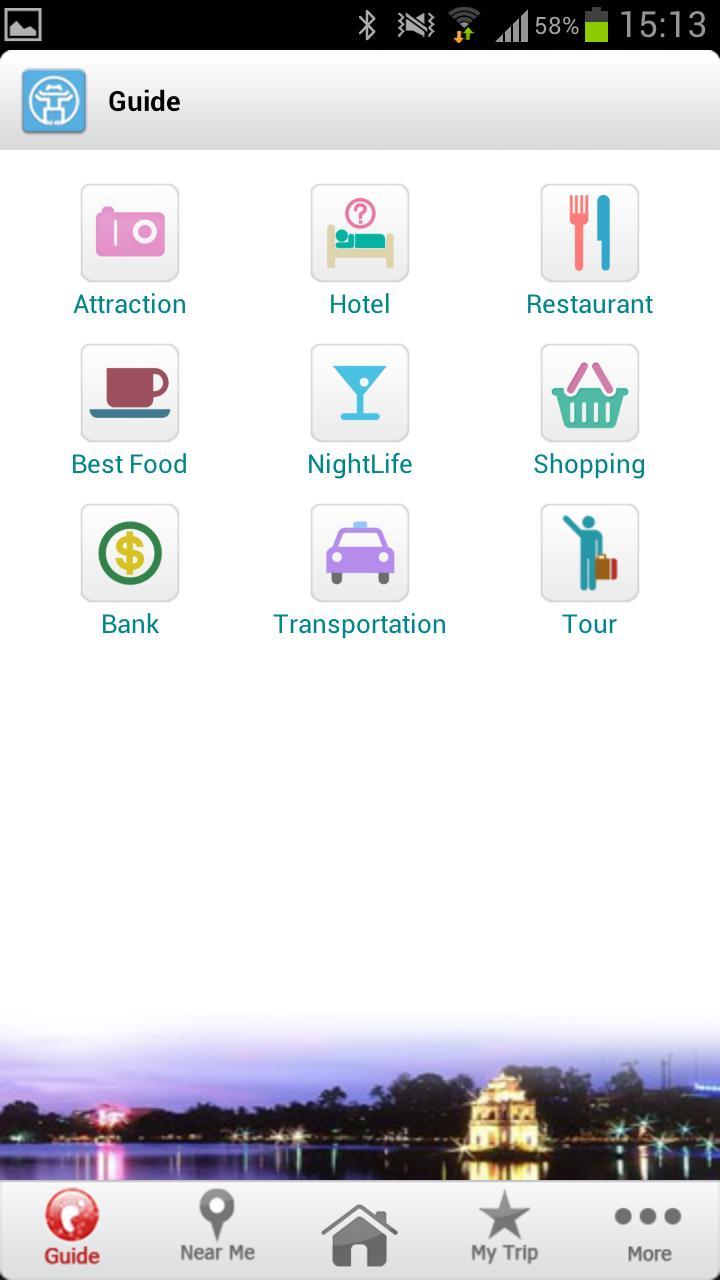The height and width of the screenshot is (1280, 720).
Task: Tap the Shopping label text
Action: pos(589,463)
